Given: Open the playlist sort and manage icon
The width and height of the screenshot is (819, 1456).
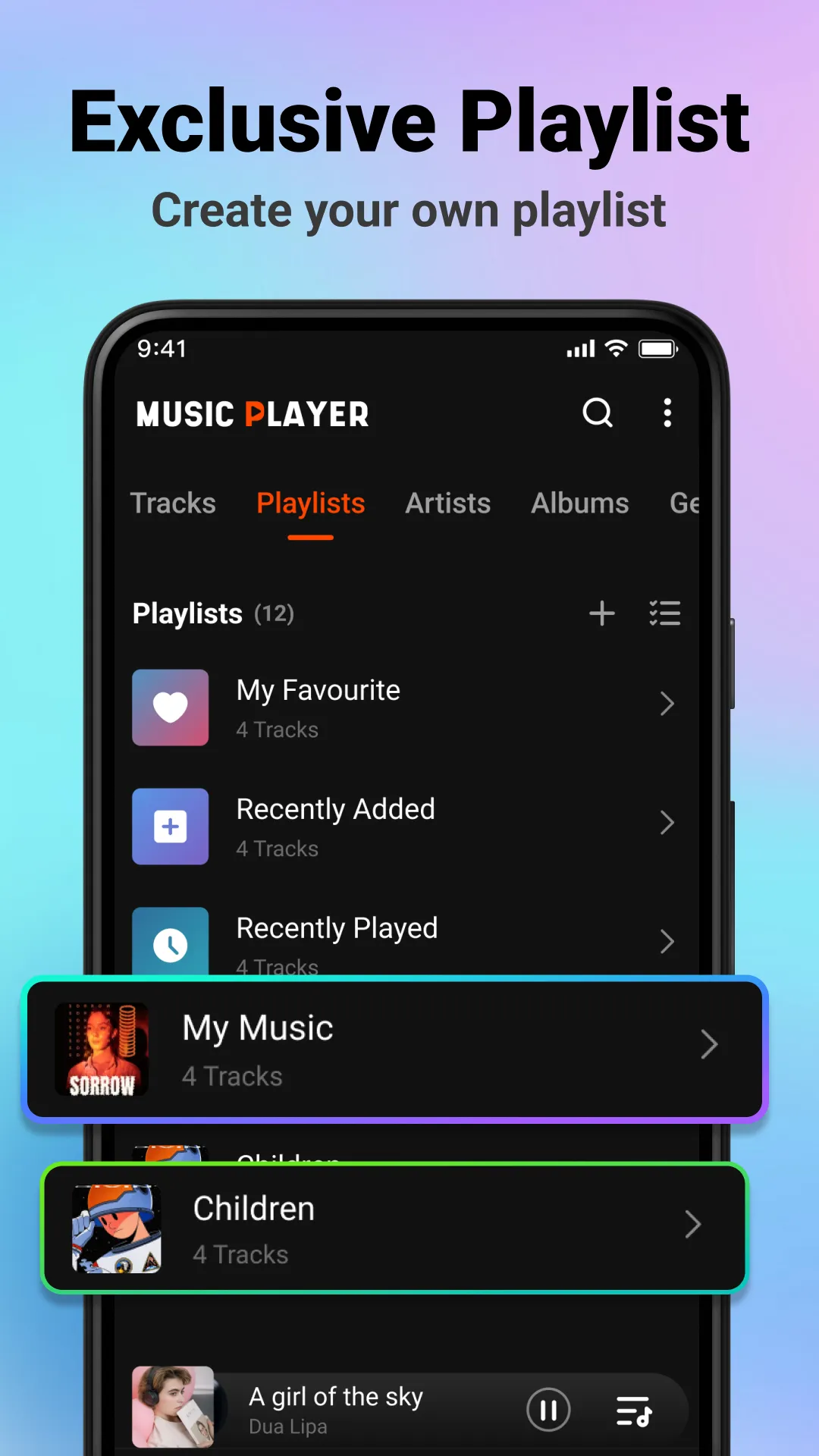Looking at the screenshot, I should click(x=665, y=613).
